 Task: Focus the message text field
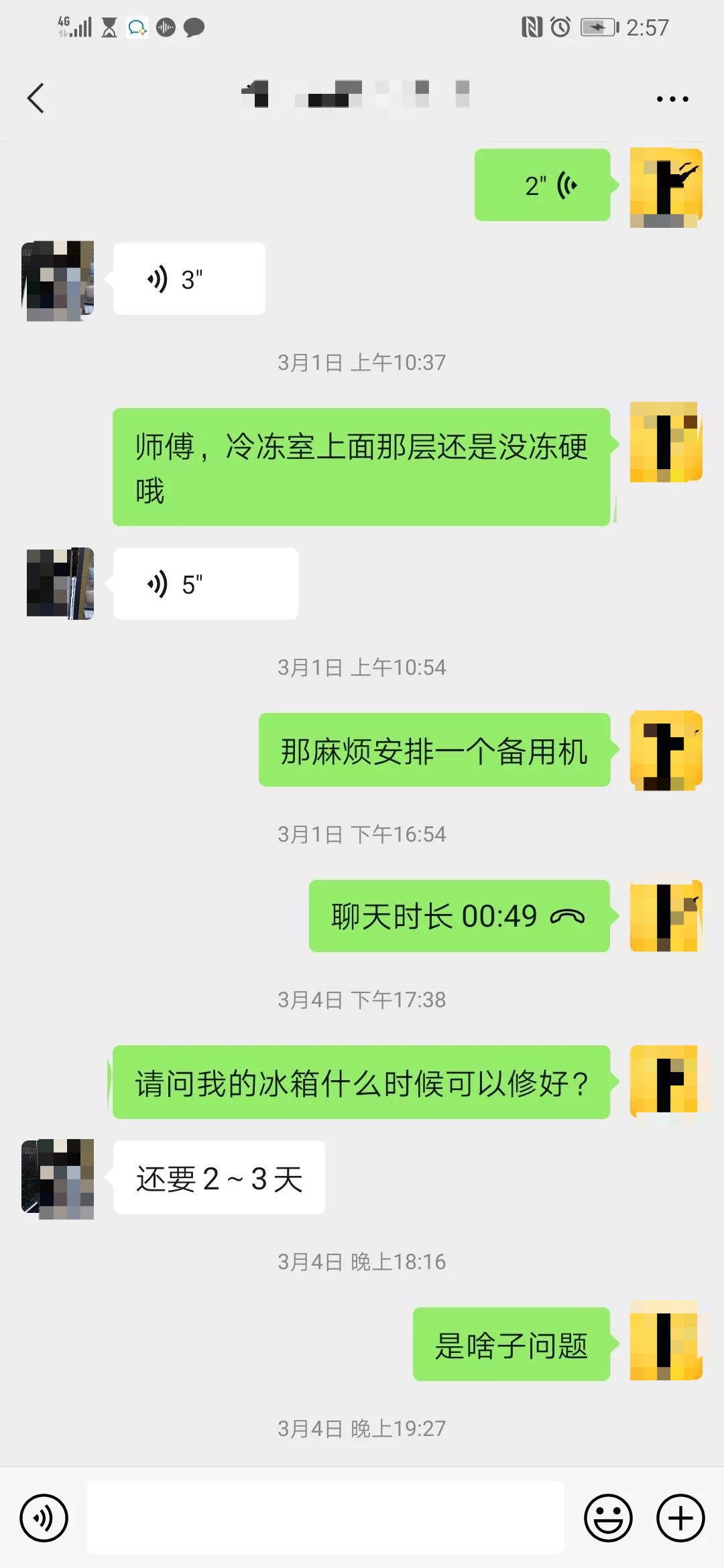click(326, 1518)
